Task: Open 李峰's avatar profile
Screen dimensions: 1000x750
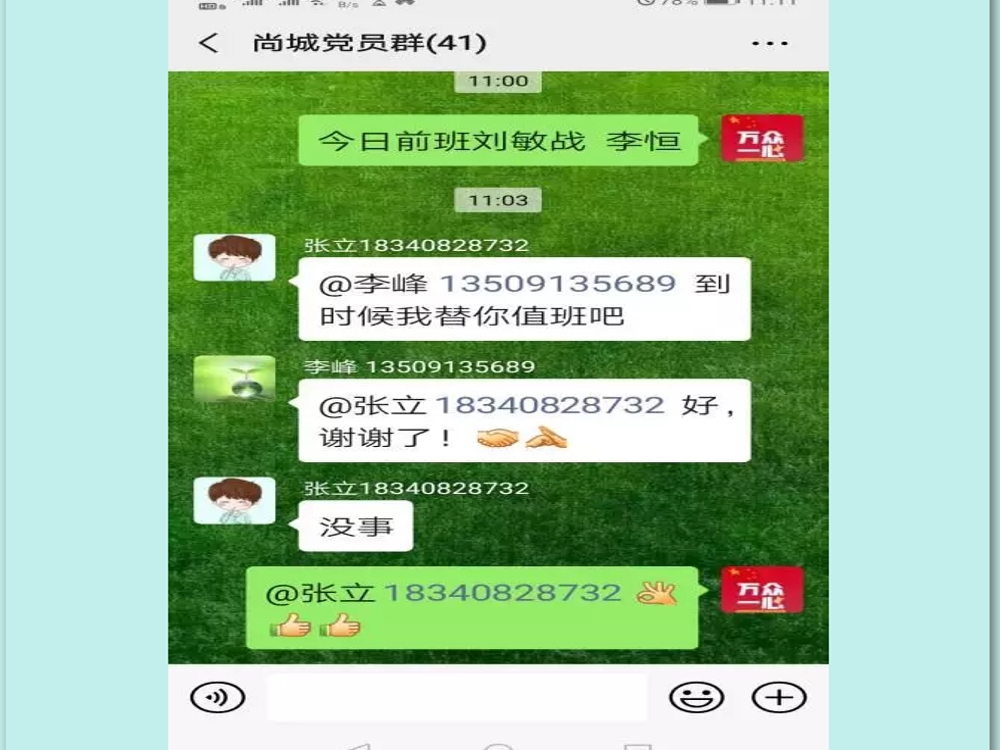Action: point(234,379)
